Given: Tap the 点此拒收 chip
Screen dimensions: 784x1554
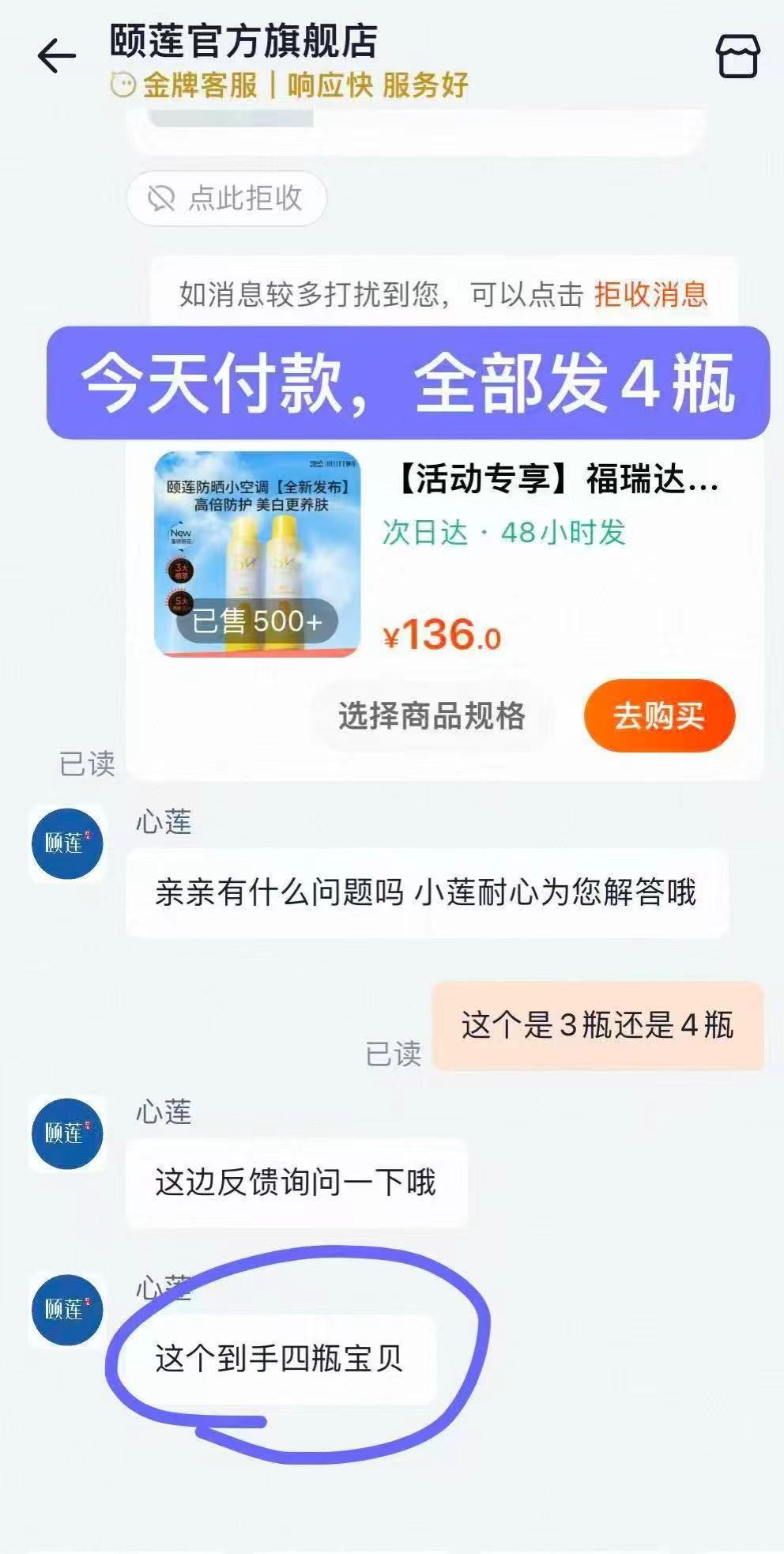Looking at the screenshot, I should (227, 198).
